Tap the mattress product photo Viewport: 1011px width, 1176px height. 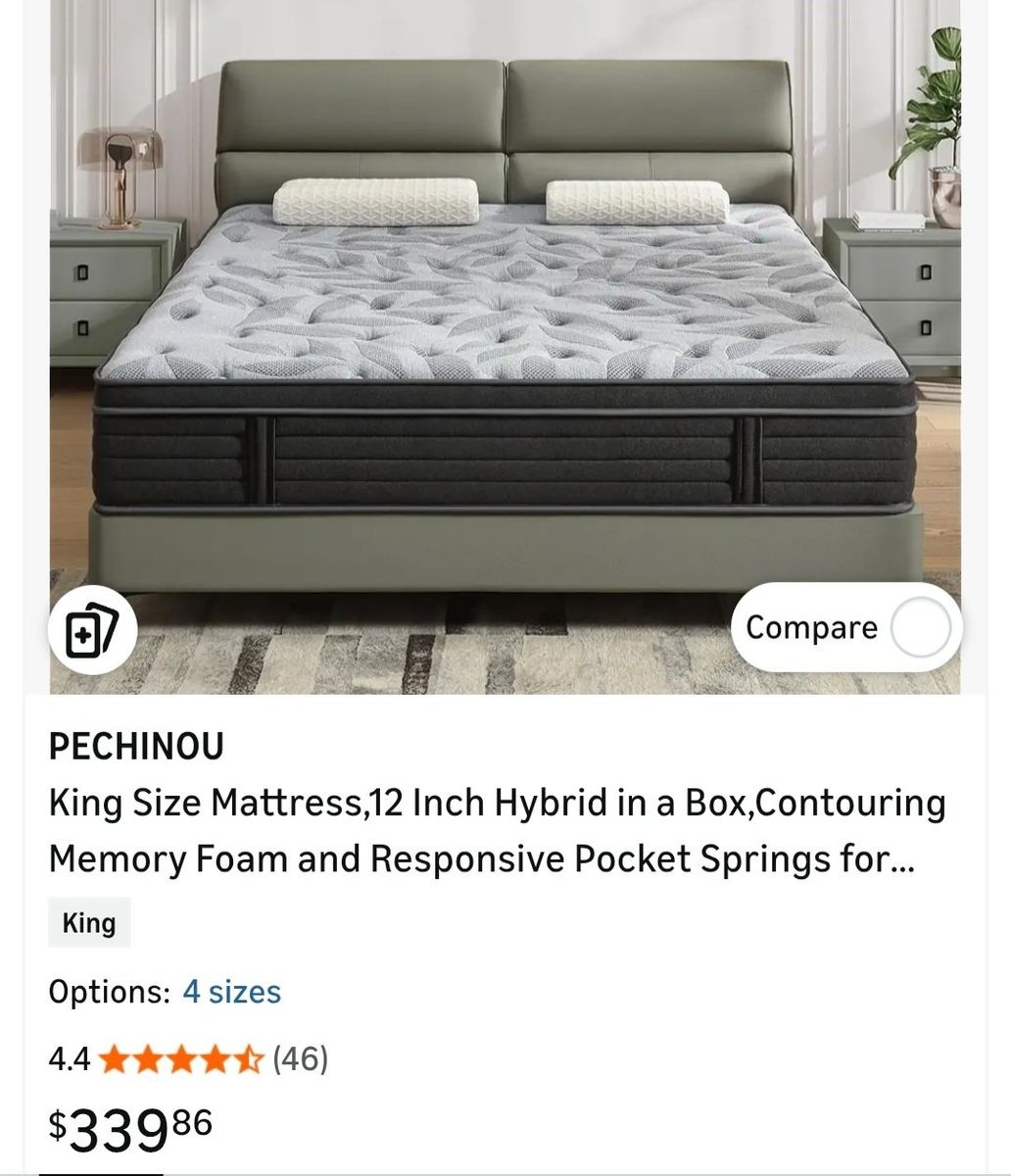tap(505, 343)
